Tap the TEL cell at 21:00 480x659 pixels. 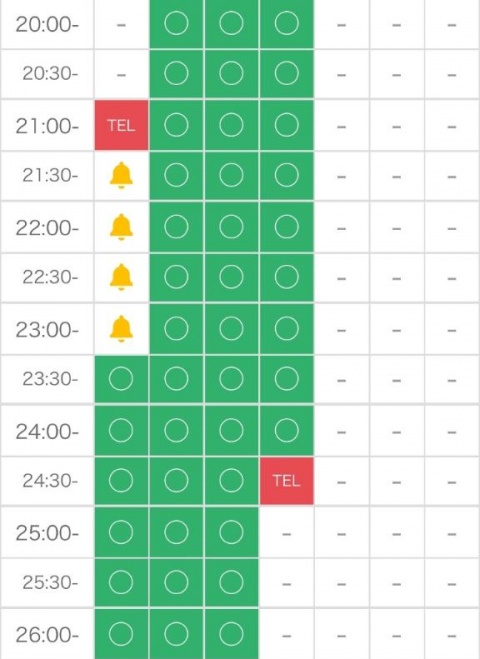point(121,125)
